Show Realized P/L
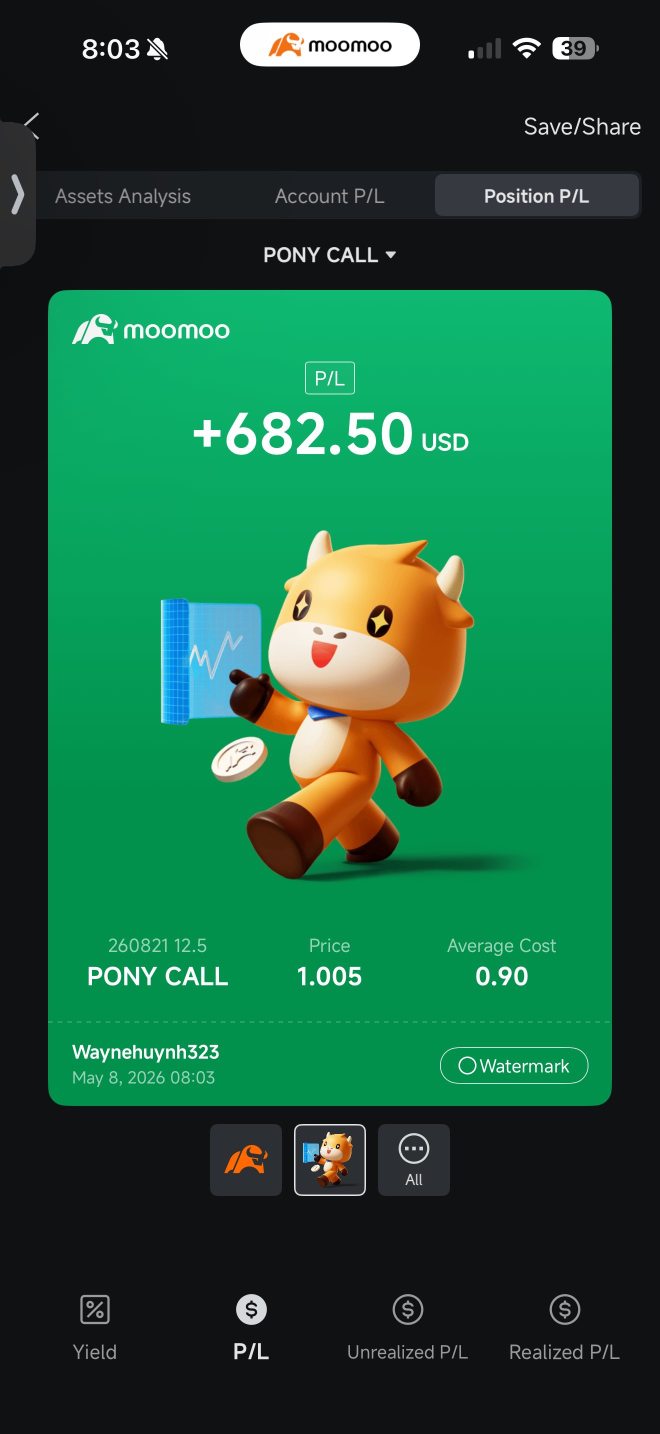660x1434 pixels. 564,1328
